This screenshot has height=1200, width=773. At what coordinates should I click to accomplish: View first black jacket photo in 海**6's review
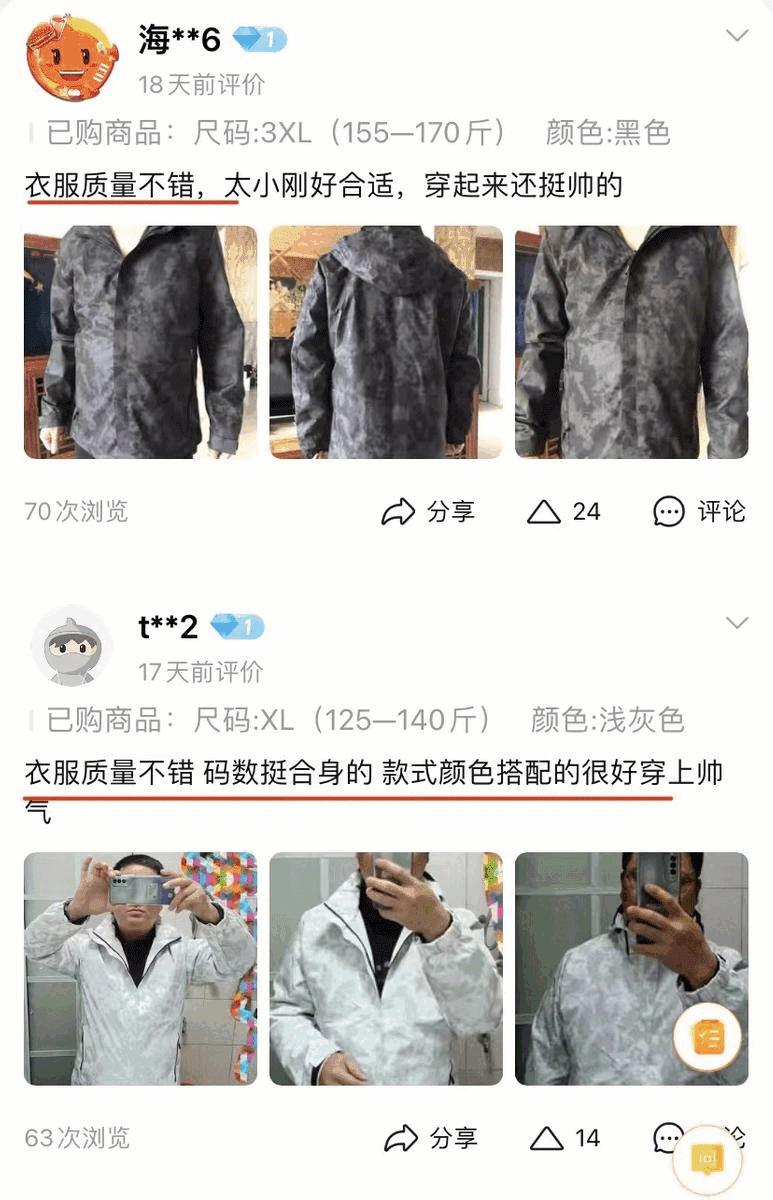(x=140, y=342)
